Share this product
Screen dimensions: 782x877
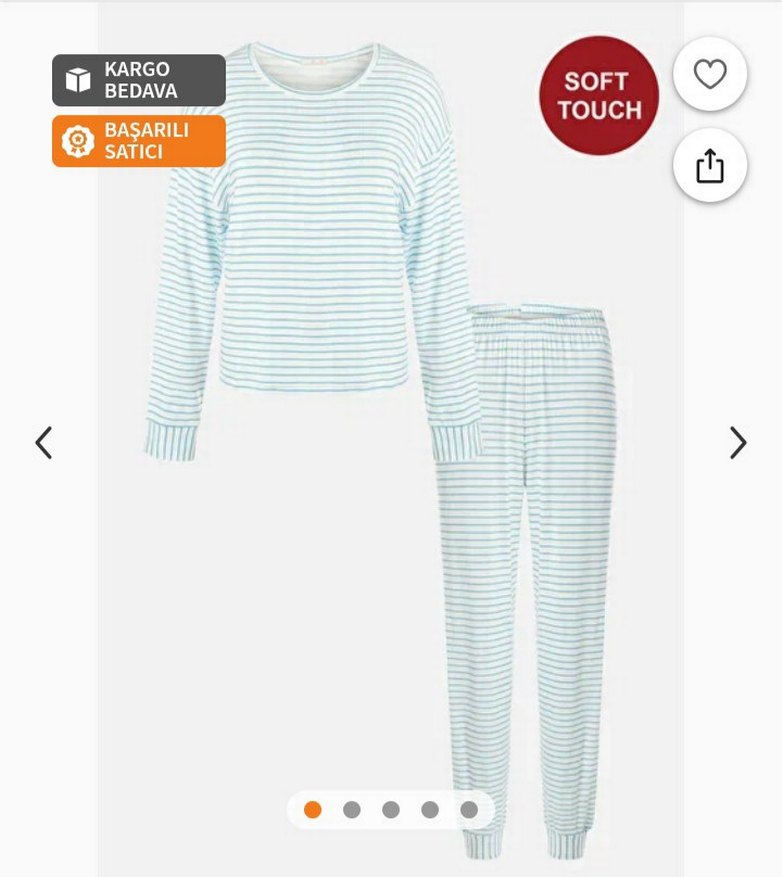(x=710, y=165)
